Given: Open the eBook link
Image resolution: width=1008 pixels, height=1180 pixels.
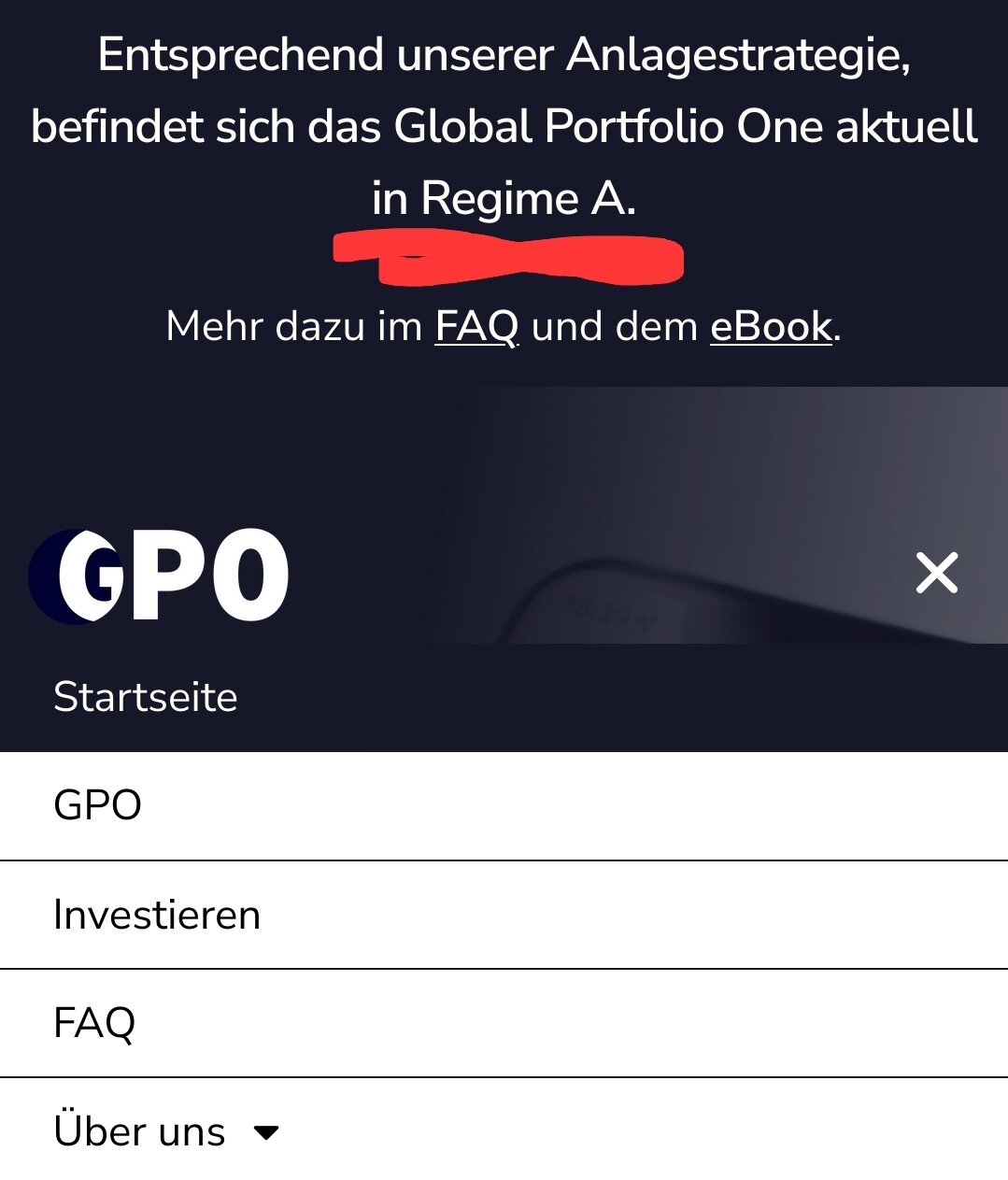Looking at the screenshot, I should (x=771, y=327).
